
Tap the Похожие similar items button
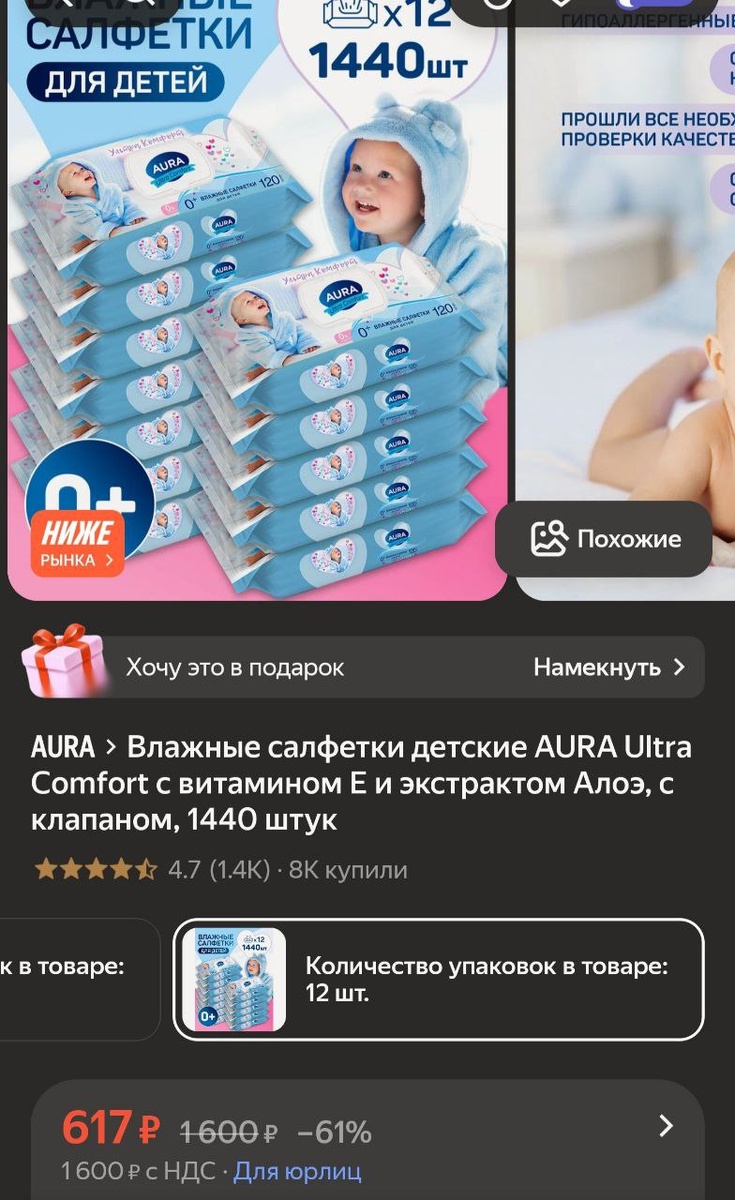pyautogui.click(x=604, y=539)
